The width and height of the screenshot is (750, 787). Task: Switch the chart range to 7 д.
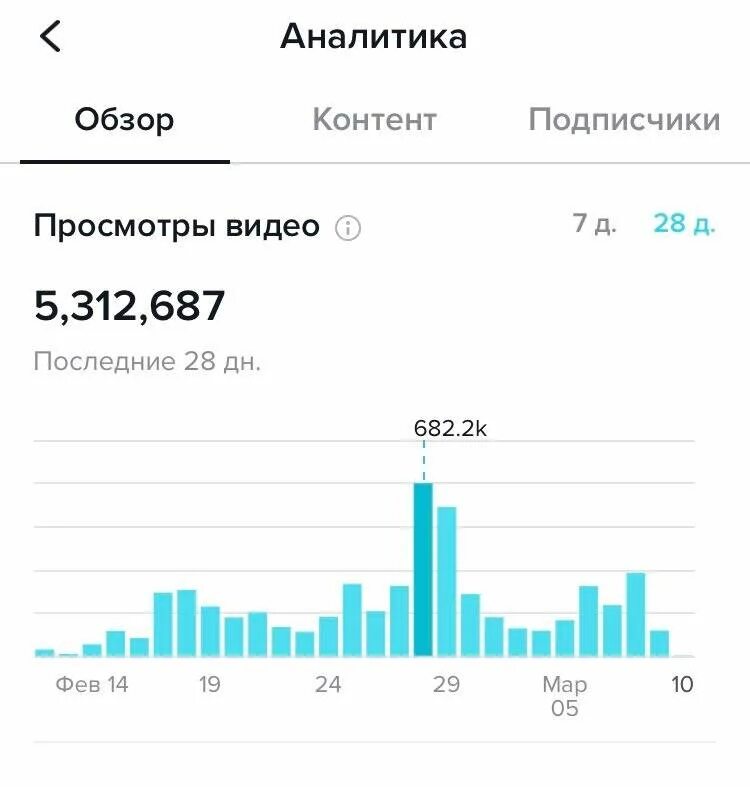[594, 224]
